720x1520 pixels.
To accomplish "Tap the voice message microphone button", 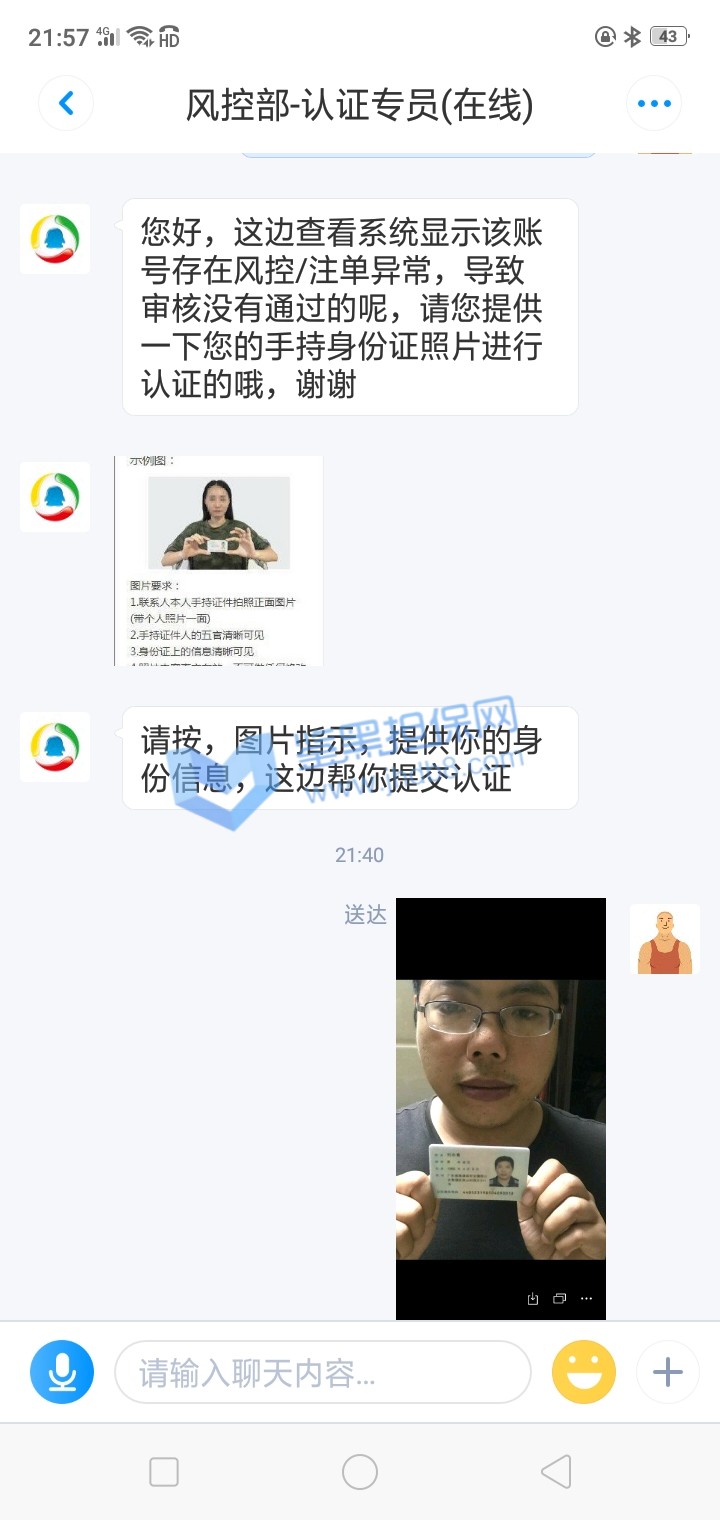I will click(62, 1372).
